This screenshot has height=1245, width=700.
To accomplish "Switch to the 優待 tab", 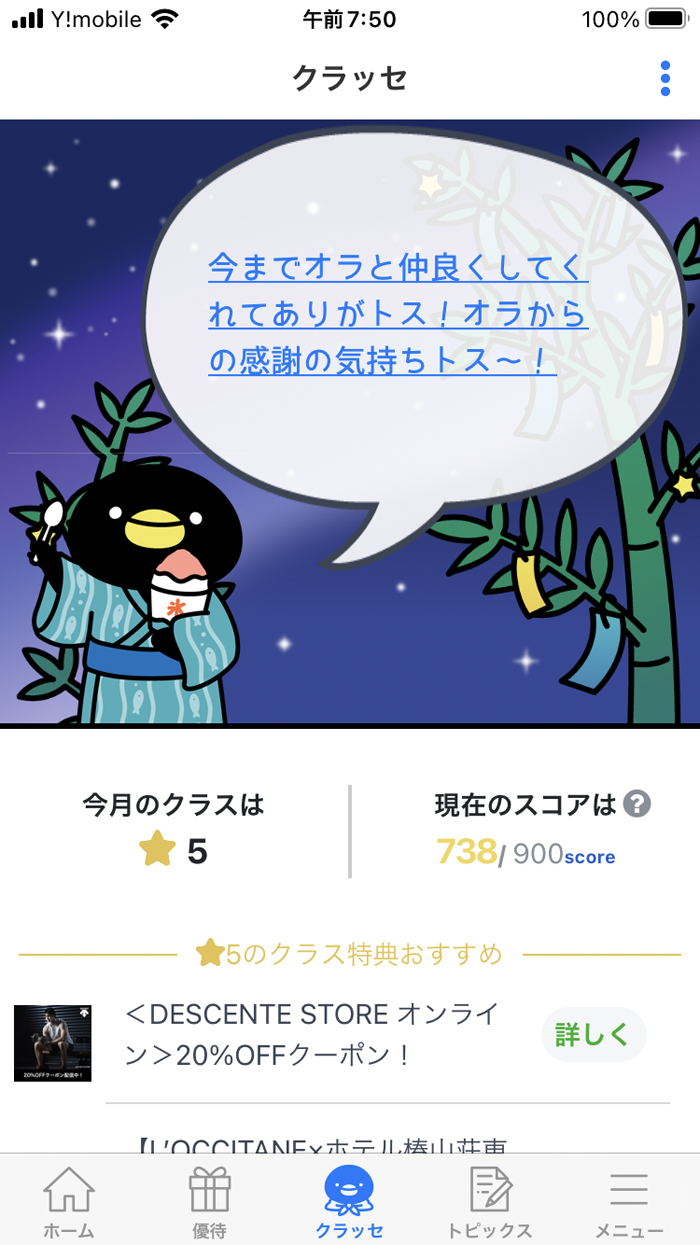I will click(x=210, y=1201).
